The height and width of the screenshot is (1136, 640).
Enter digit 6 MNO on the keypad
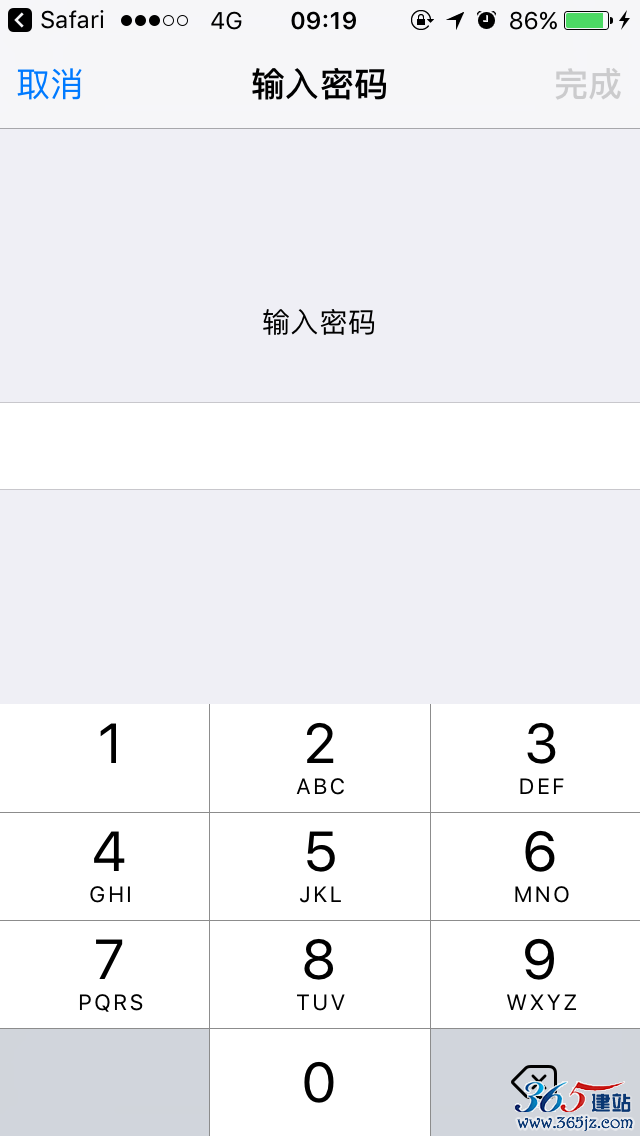click(536, 866)
